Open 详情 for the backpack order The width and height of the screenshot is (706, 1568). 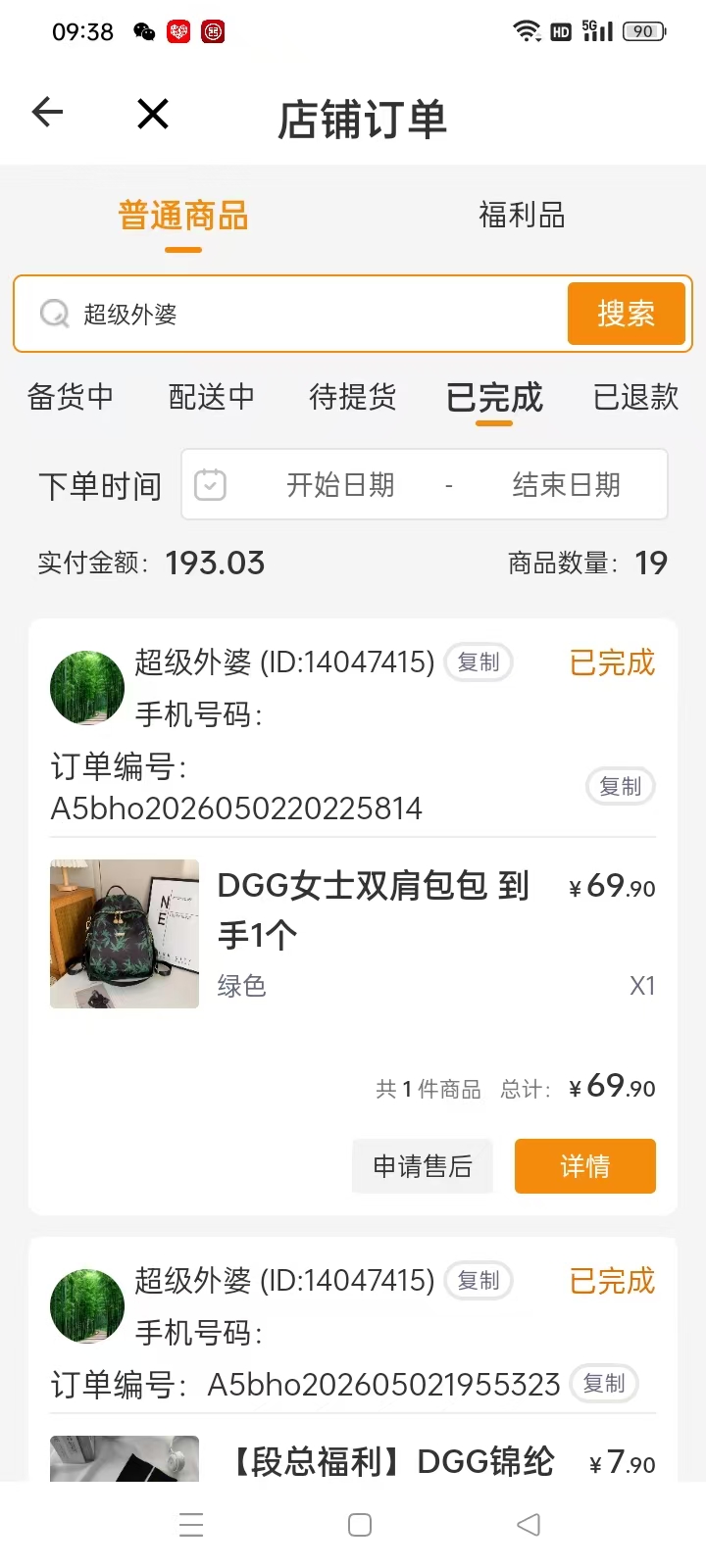pyautogui.click(x=585, y=1166)
